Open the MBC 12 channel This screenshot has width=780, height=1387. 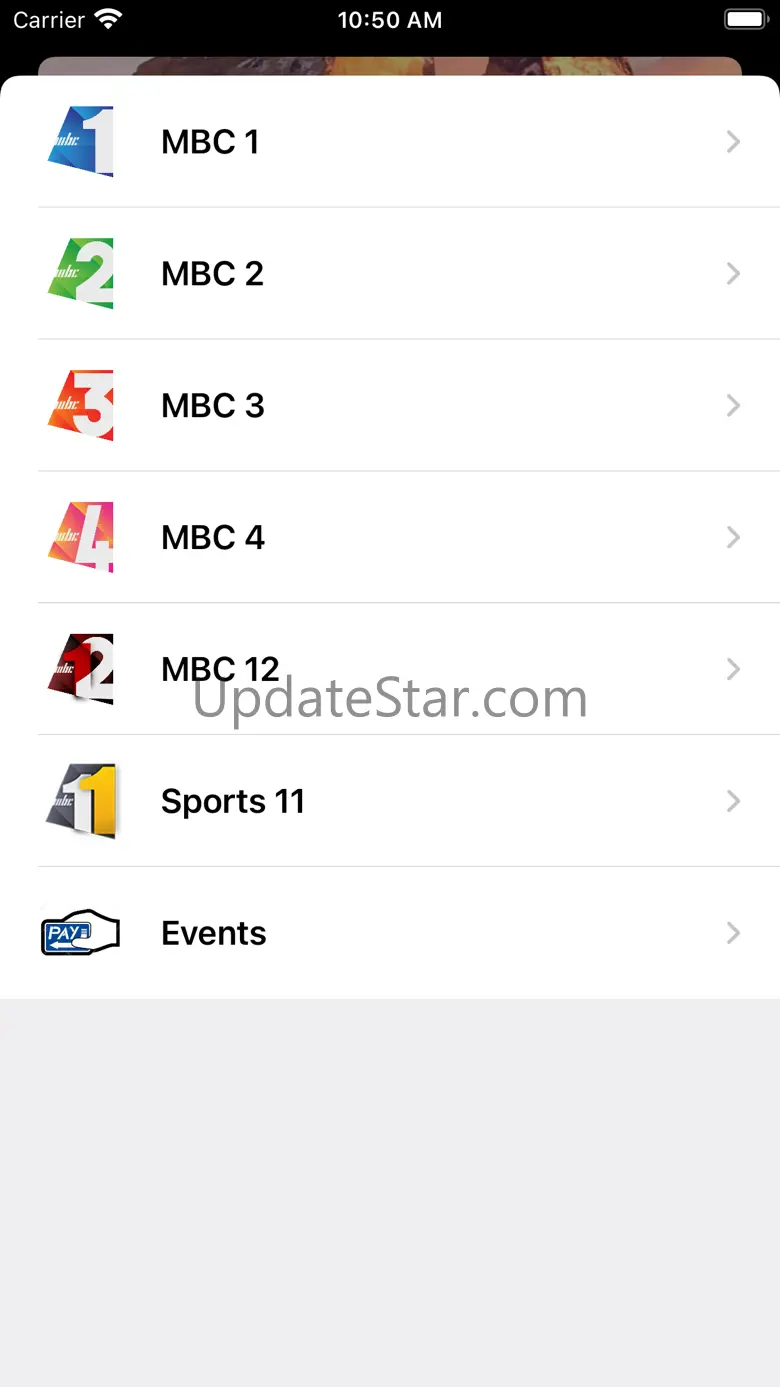[389, 668]
